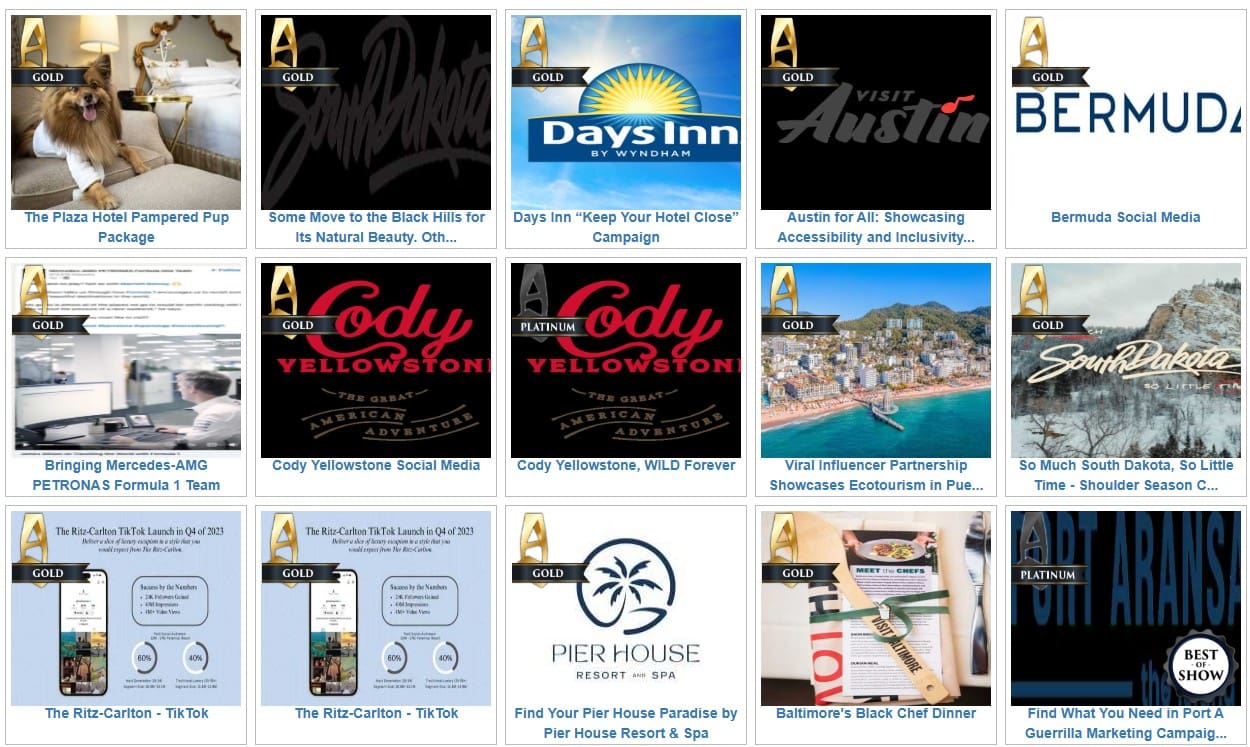Open Viral Influencer Partnership Ecotourism entry

click(x=876, y=475)
